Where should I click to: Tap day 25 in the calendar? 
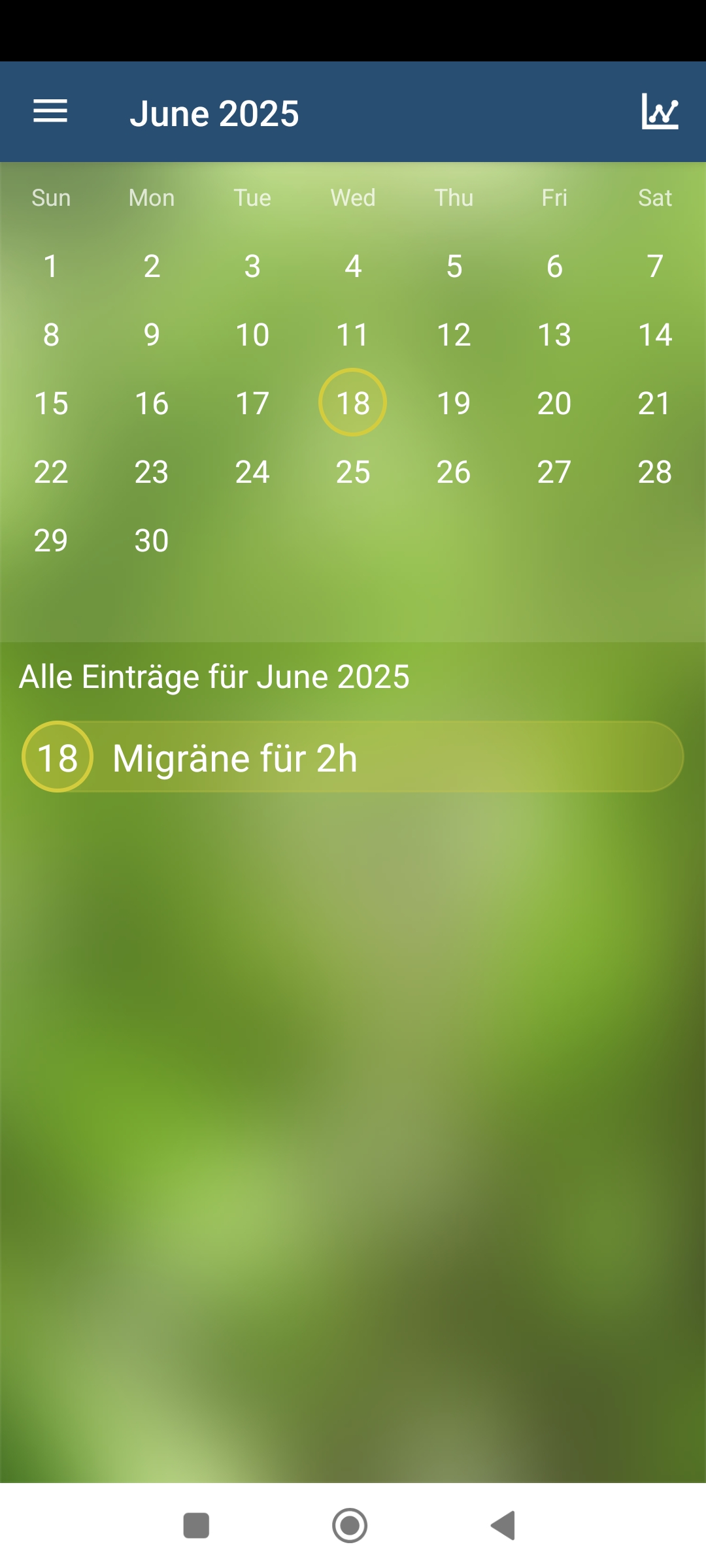coord(353,472)
